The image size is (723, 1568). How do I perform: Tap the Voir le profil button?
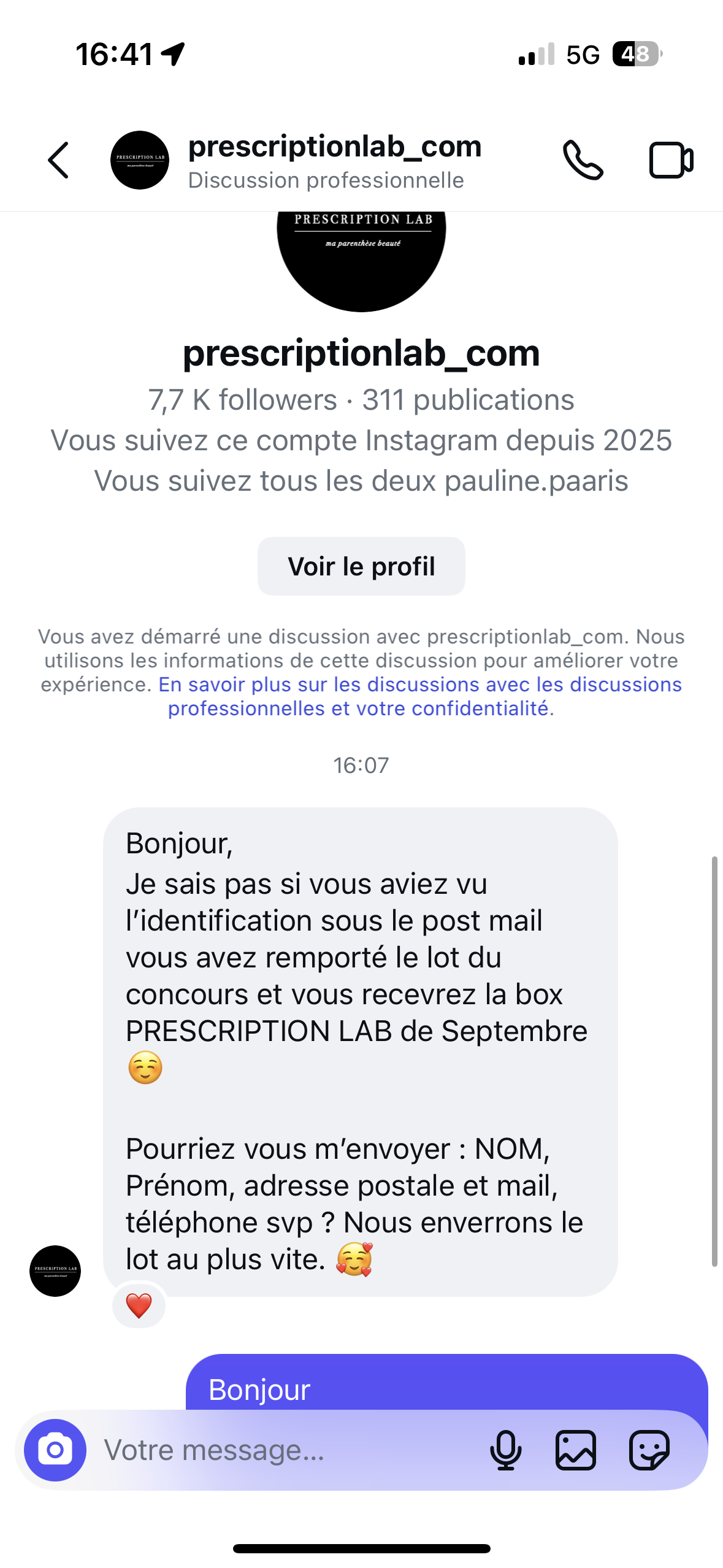(361, 566)
